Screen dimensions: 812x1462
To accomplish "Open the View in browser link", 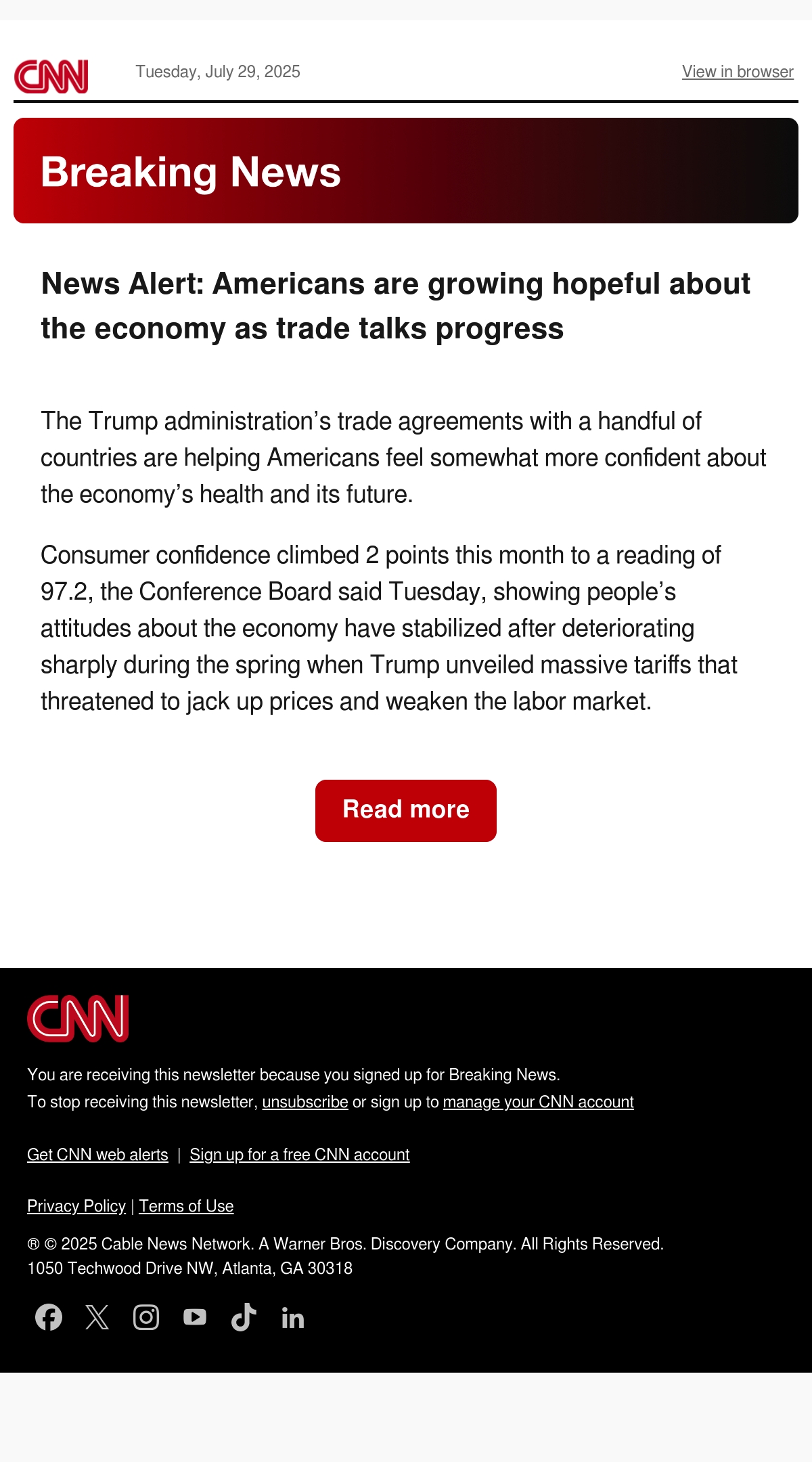I will click(x=738, y=72).
